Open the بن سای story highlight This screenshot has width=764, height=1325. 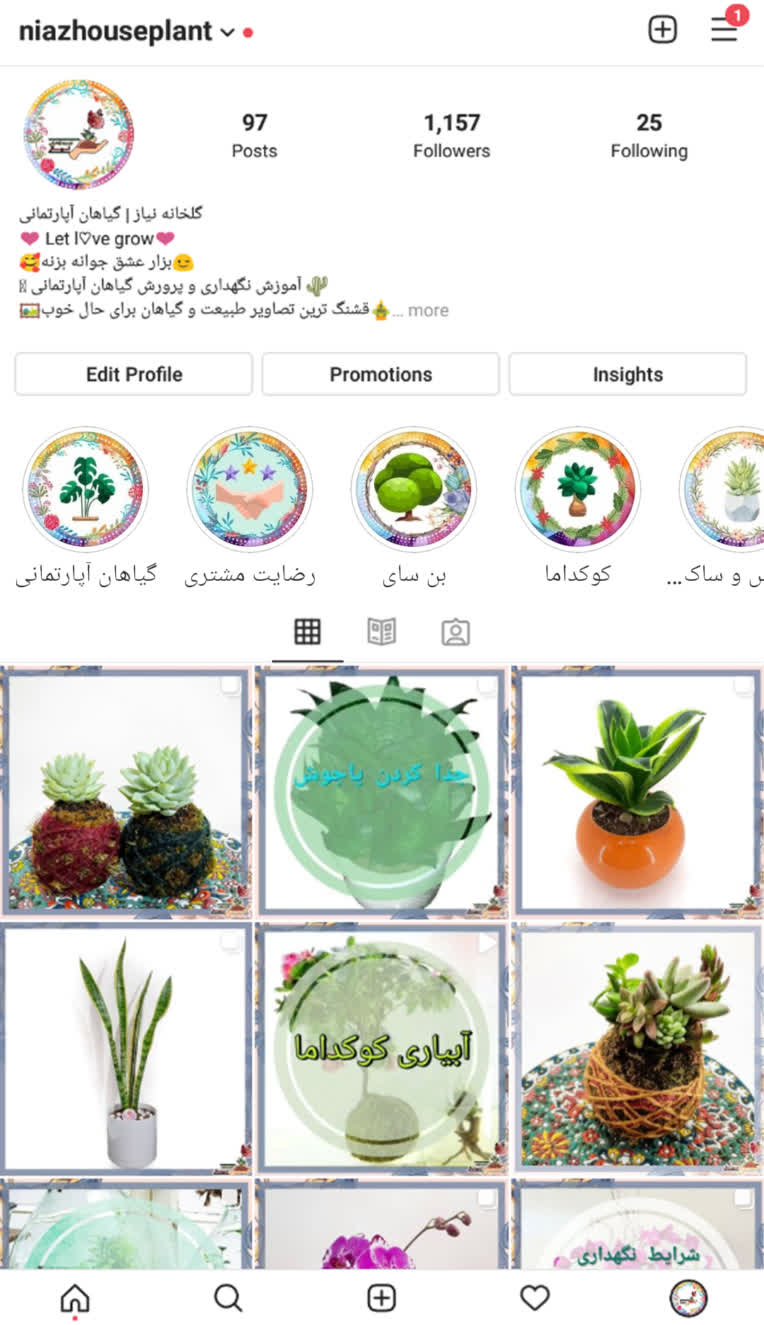pyautogui.click(x=414, y=489)
